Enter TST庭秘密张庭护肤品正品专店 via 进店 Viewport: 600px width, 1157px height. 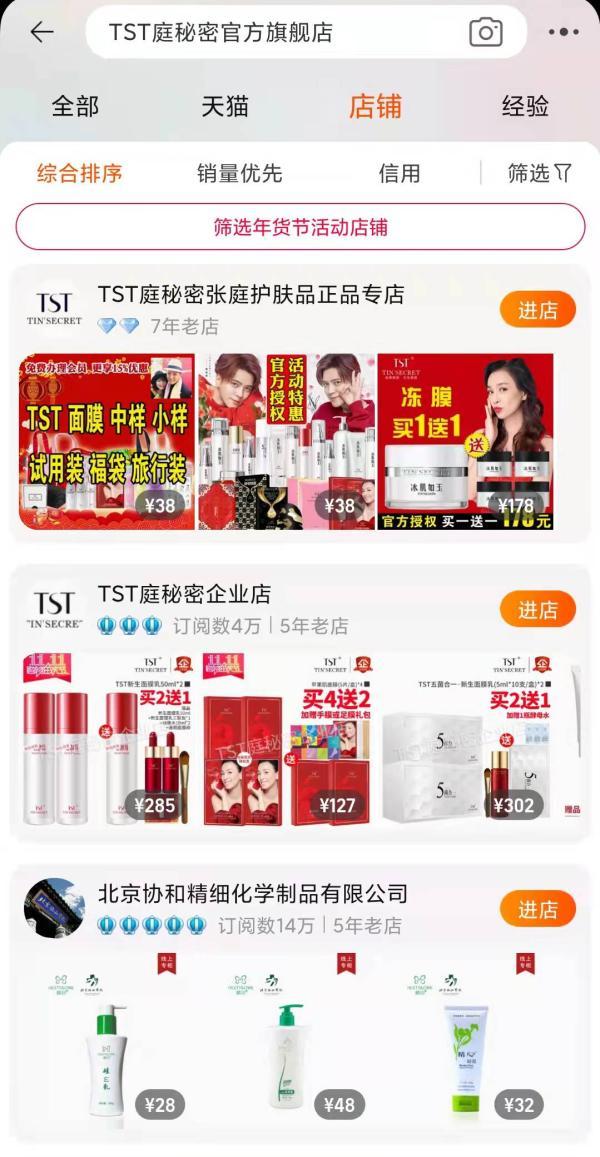coord(538,310)
